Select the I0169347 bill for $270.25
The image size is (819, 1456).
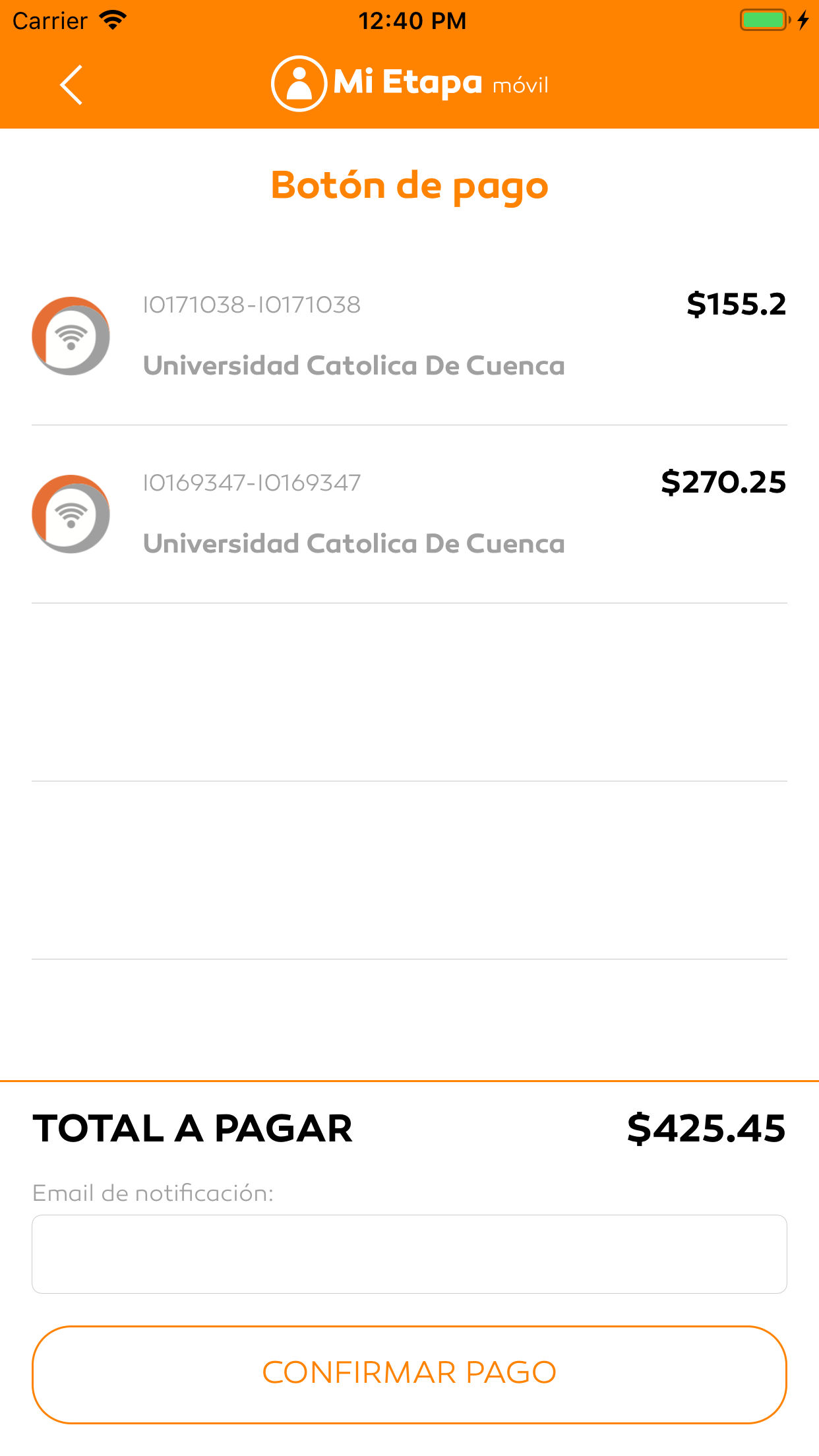[x=409, y=514]
